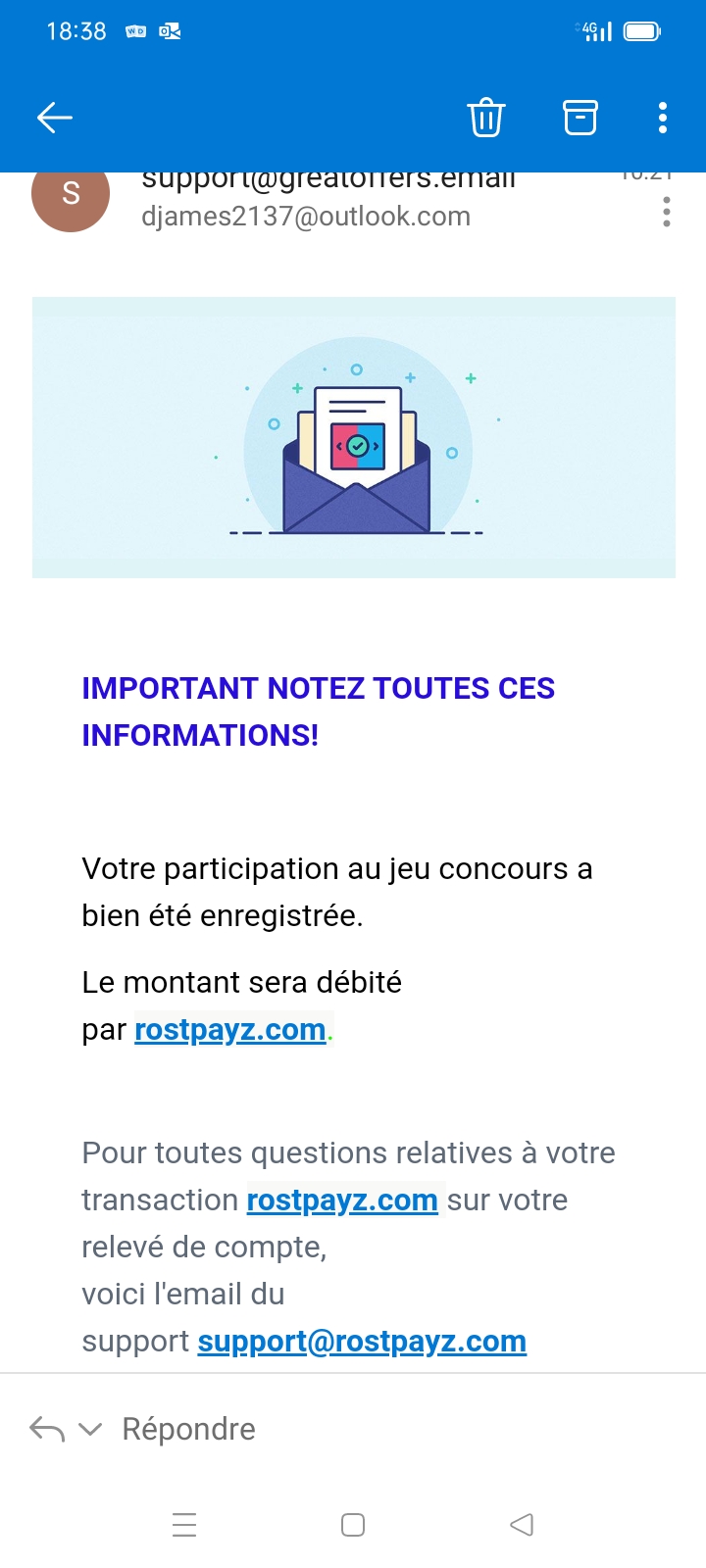
Task: Go to the home screen
Action: point(353,1525)
